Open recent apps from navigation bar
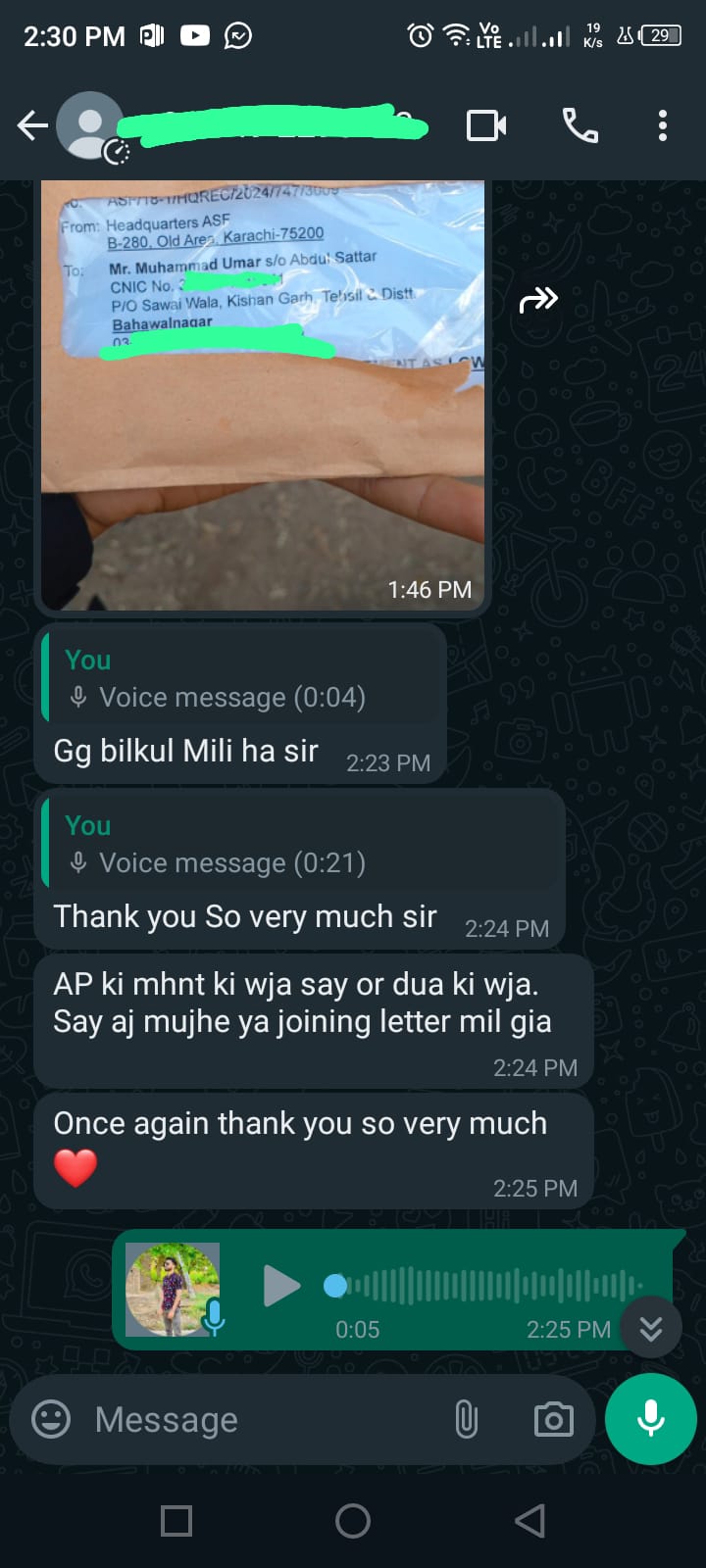The image size is (706, 1568). 176,1521
